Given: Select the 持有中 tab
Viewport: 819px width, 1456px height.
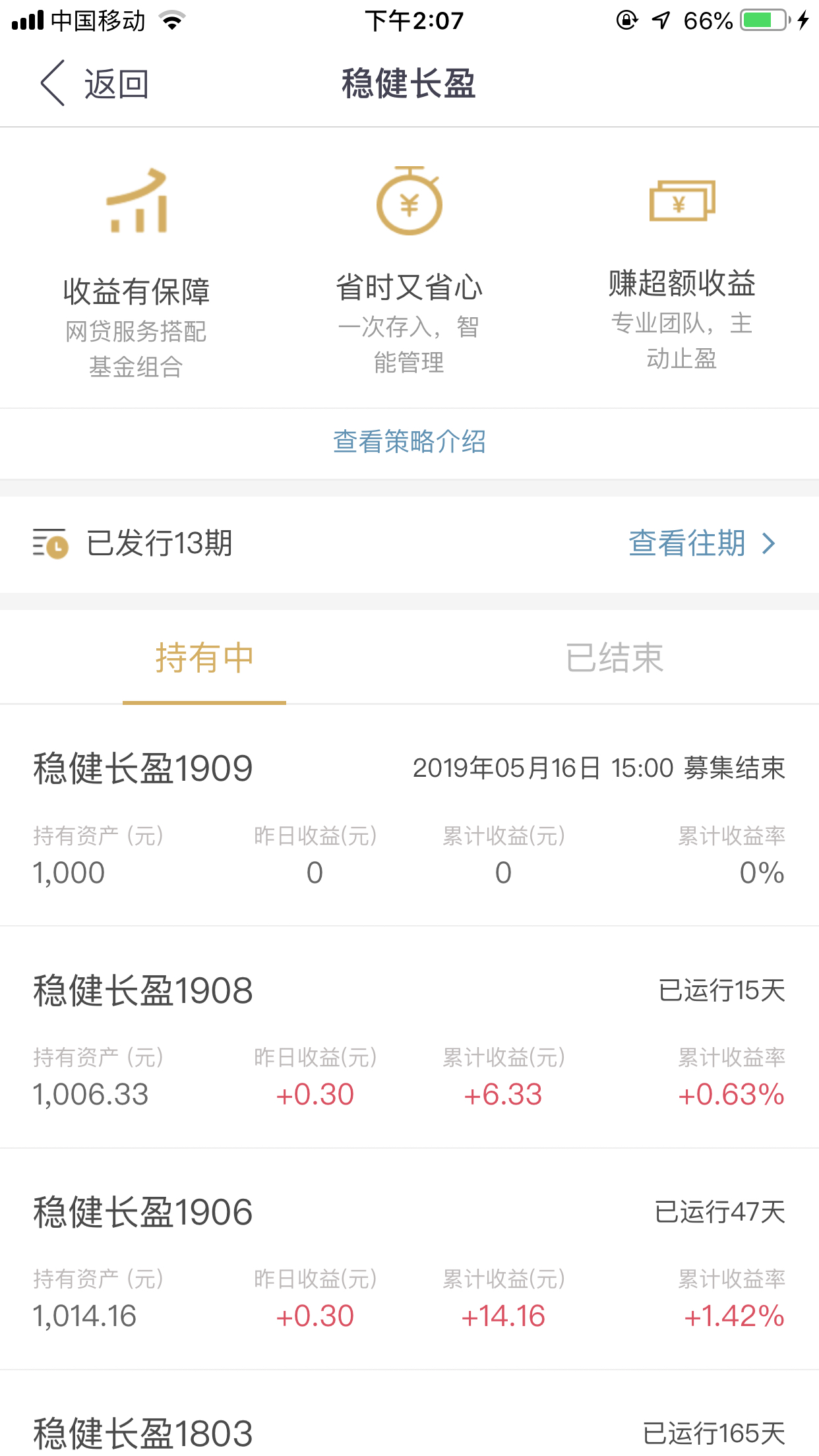Looking at the screenshot, I should point(204,657).
